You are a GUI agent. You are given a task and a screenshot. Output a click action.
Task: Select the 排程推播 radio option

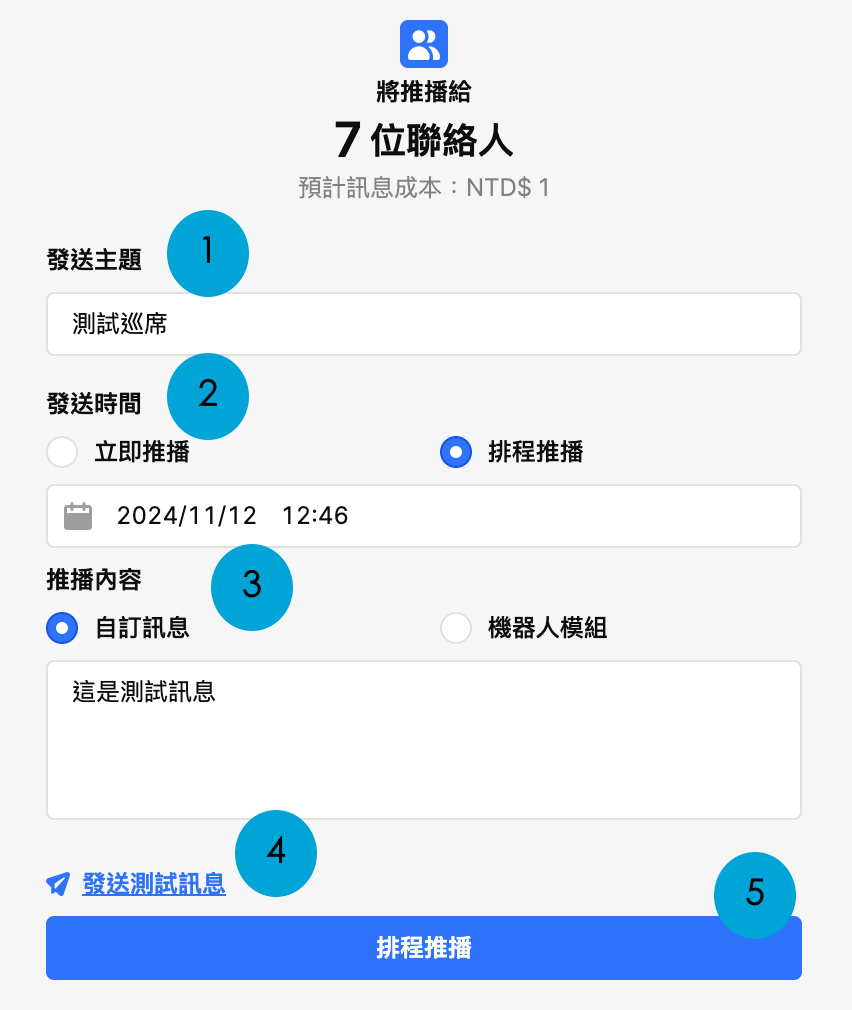(456, 452)
